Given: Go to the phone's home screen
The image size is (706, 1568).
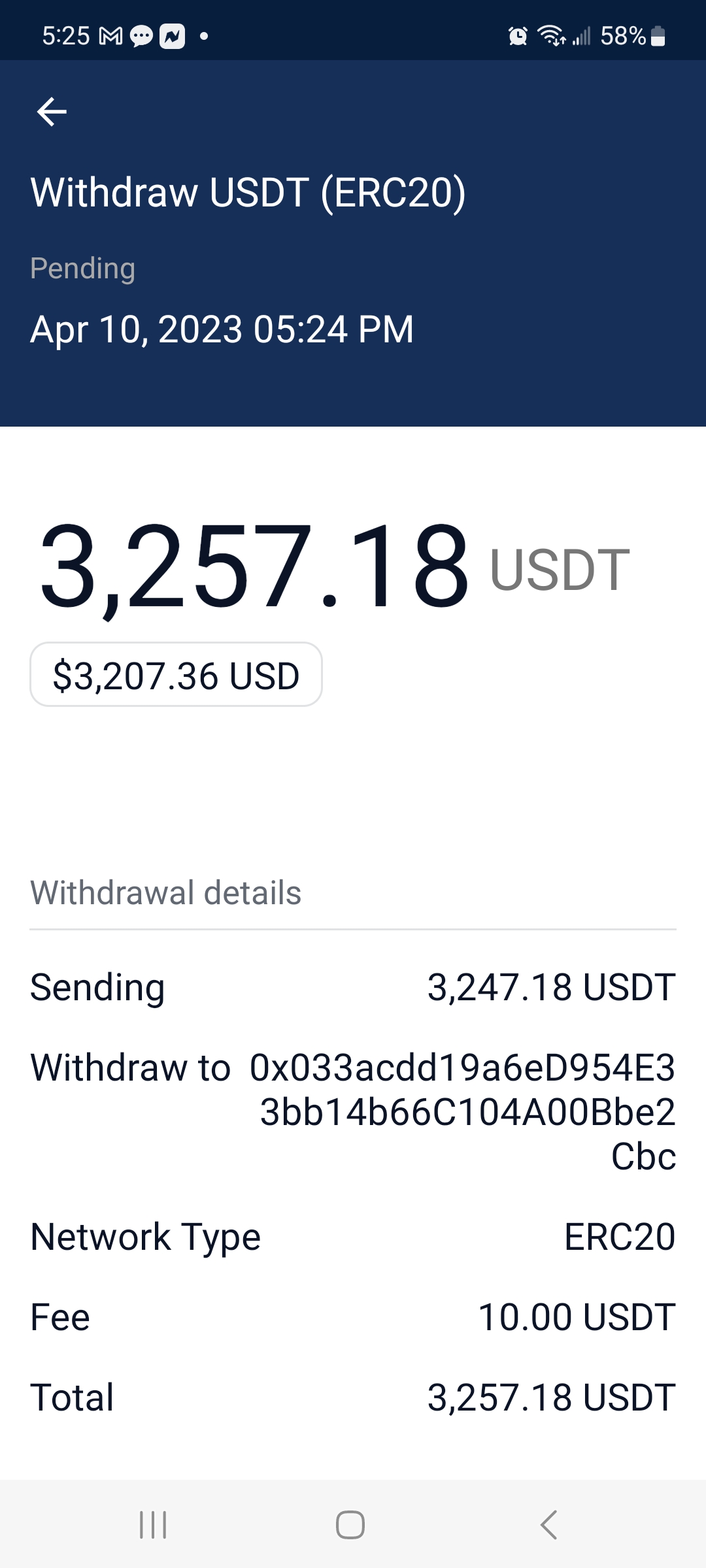Looking at the screenshot, I should (x=350, y=1525).
